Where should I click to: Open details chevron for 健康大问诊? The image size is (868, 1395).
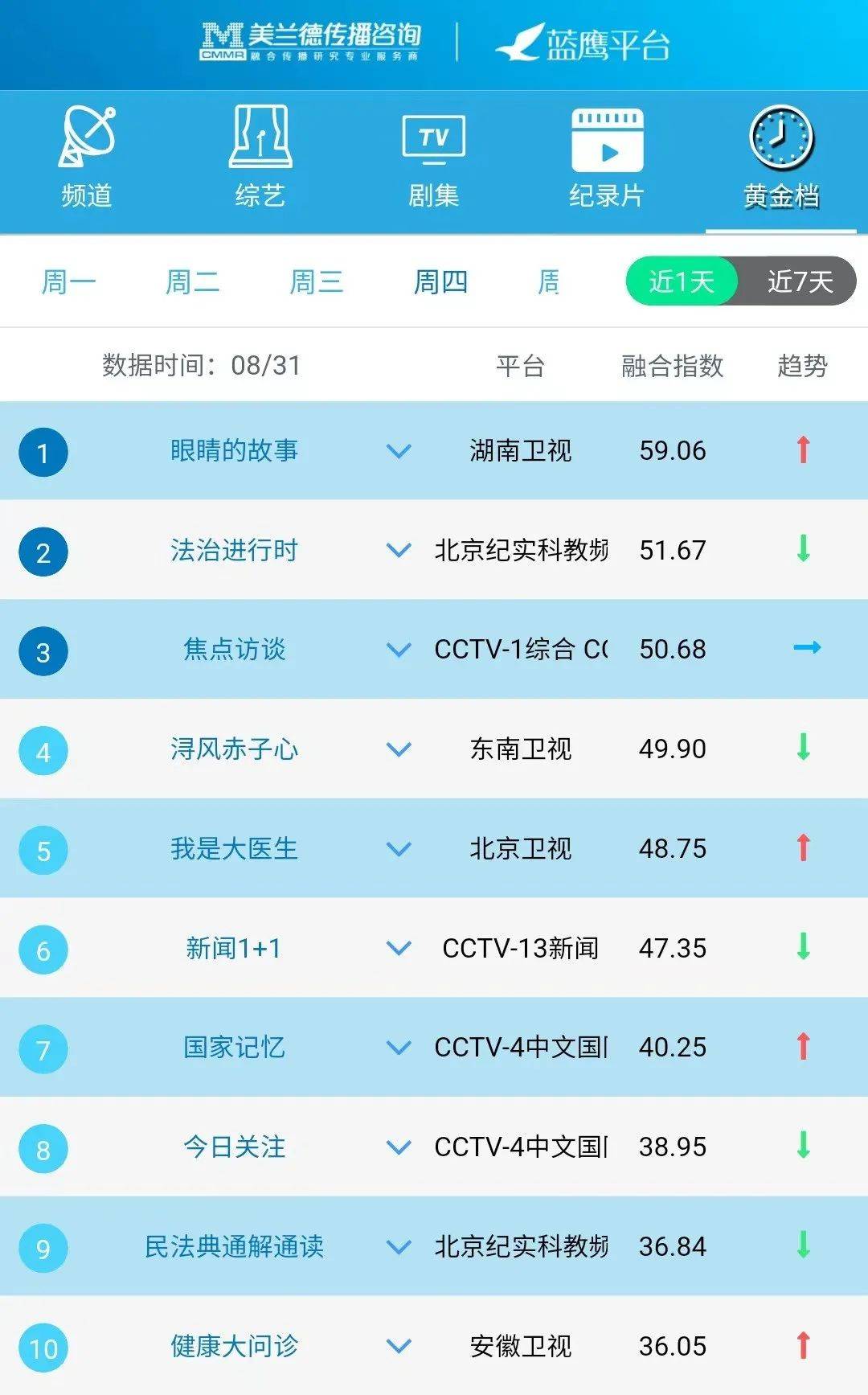pyautogui.click(x=397, y=1346)
